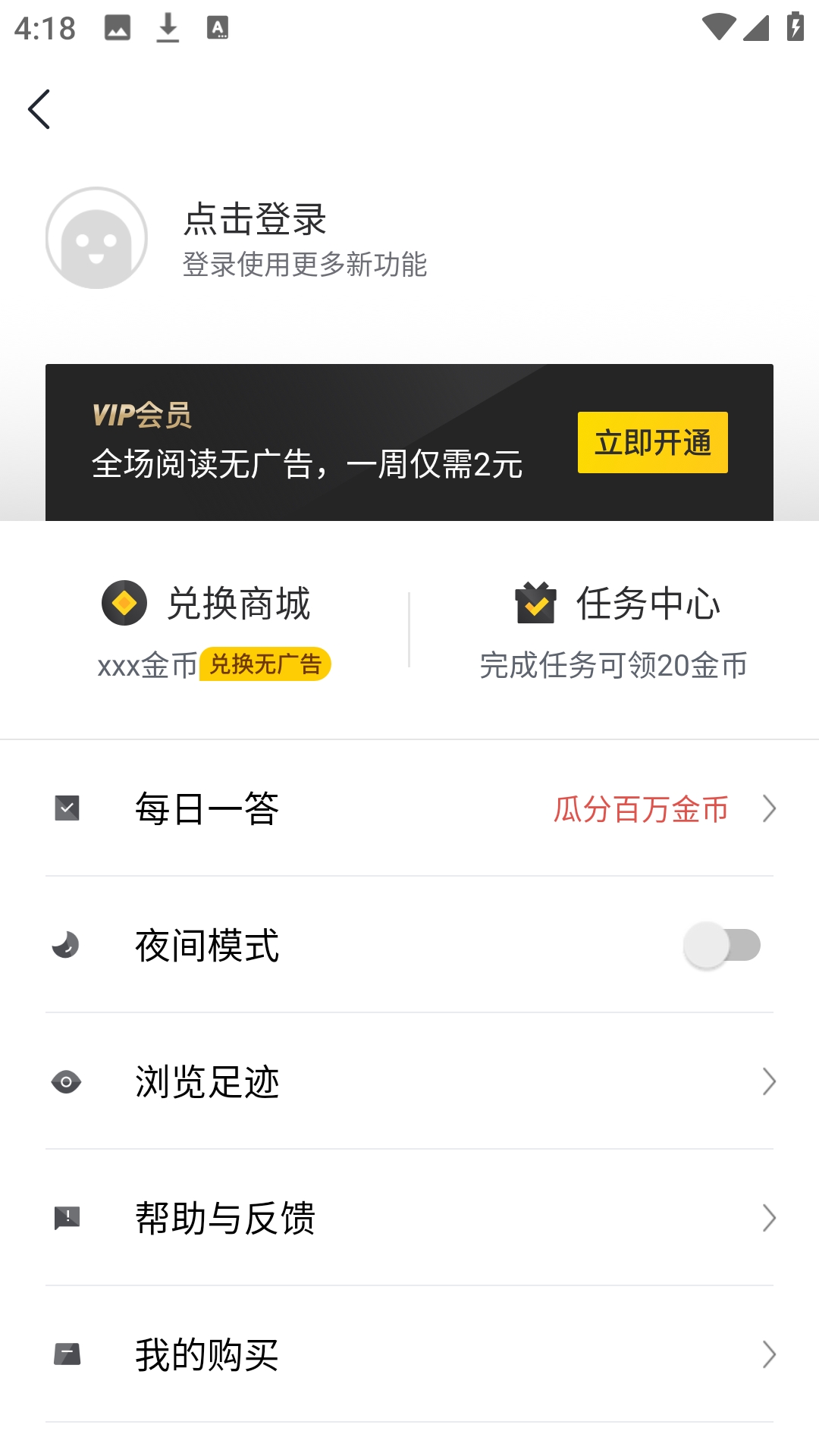Image resolution: width=819 pixels, height=1456 pixels.
Task: Go back using the top-left arrow
Action: click(39, 109)
